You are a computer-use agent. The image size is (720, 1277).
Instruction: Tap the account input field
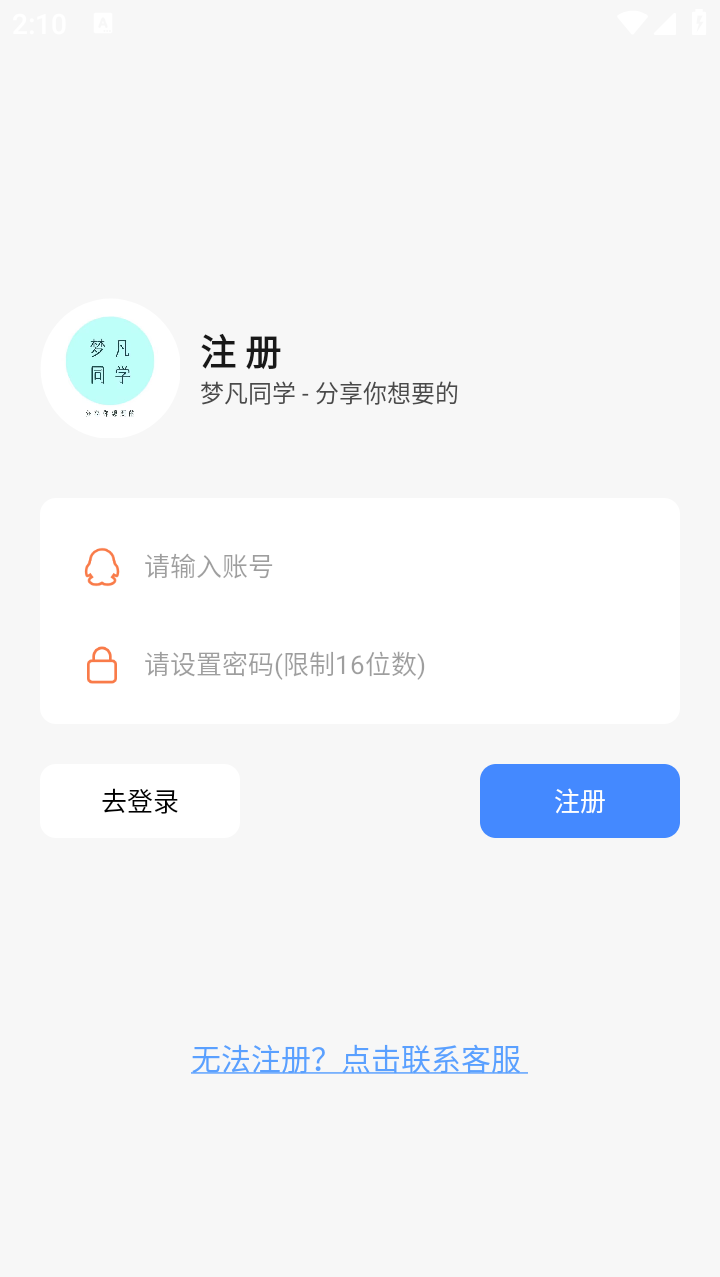(x=390, y=567)
